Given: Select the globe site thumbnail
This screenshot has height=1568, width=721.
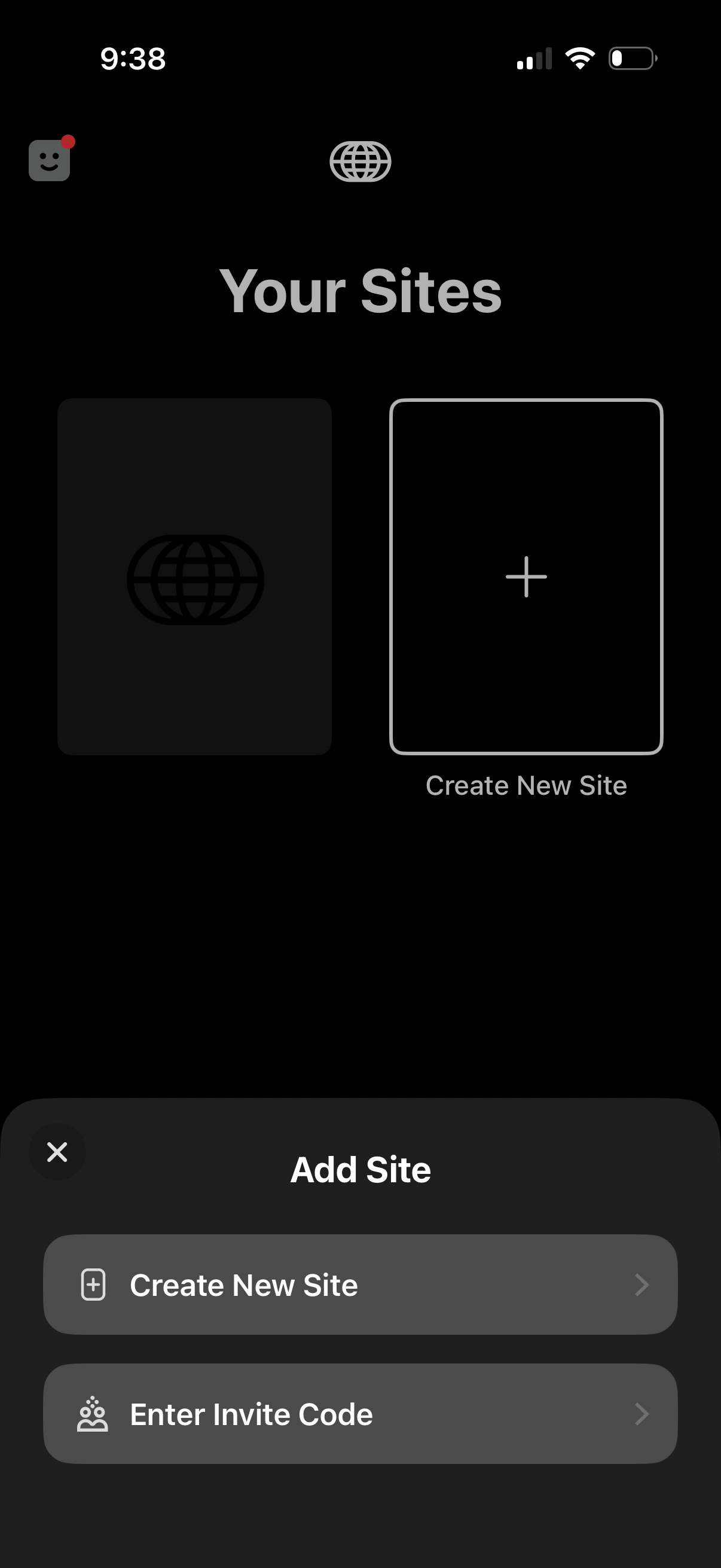Looking at the screenshot, I should [x=195, y=577].
